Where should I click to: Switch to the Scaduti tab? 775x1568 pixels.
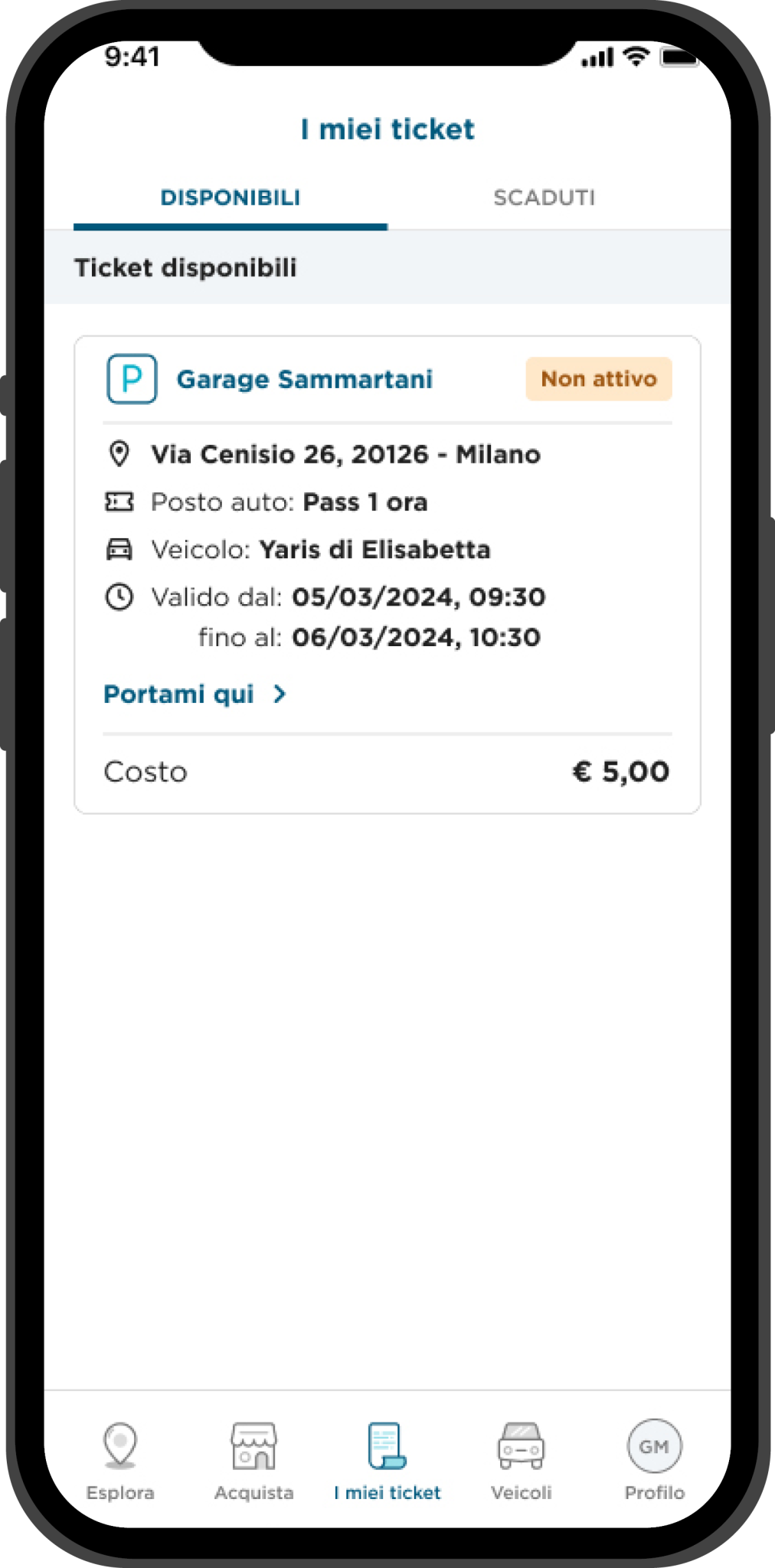(x=544, y=198)
